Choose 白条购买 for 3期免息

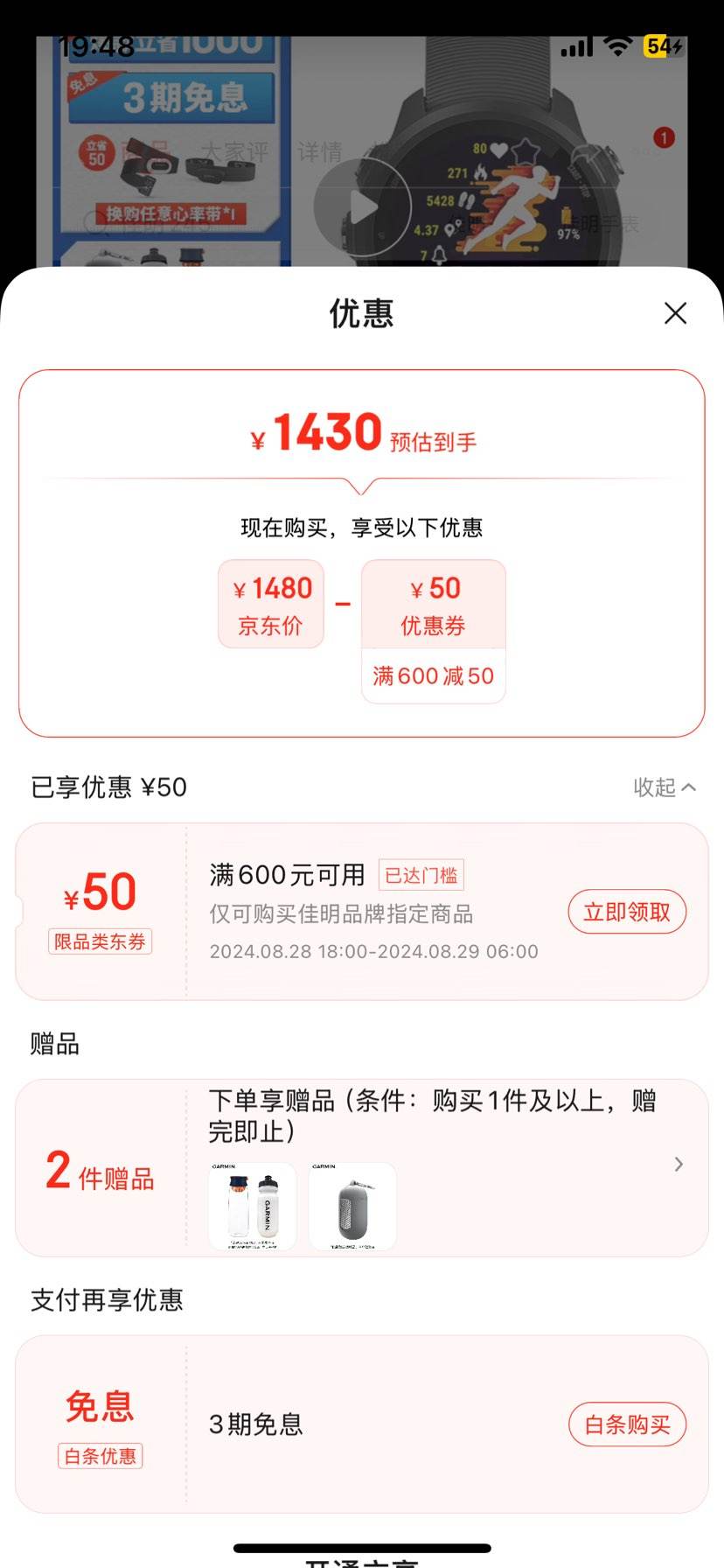[627, 1425]
